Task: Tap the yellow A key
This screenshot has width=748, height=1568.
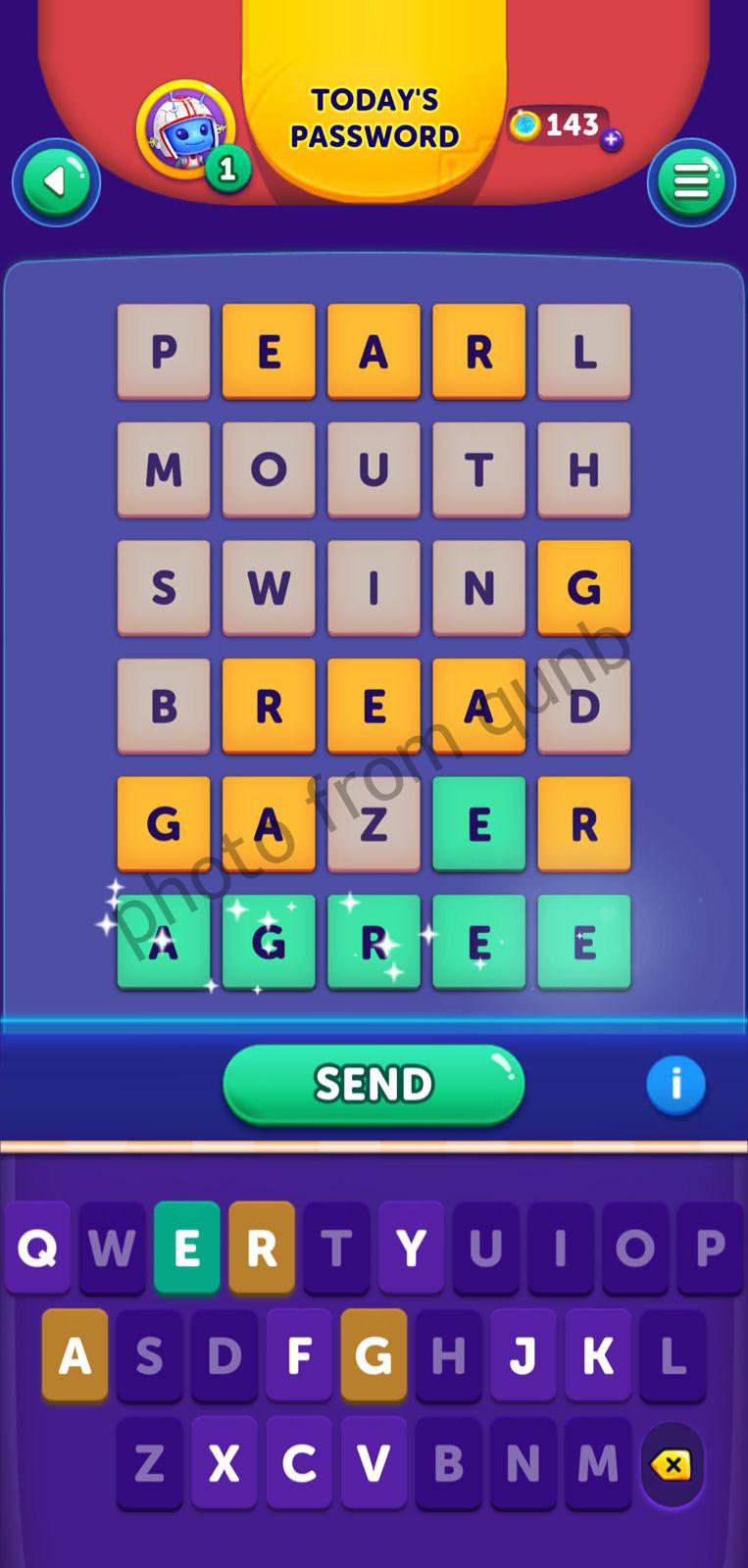Action: (x=75, y=1355)
